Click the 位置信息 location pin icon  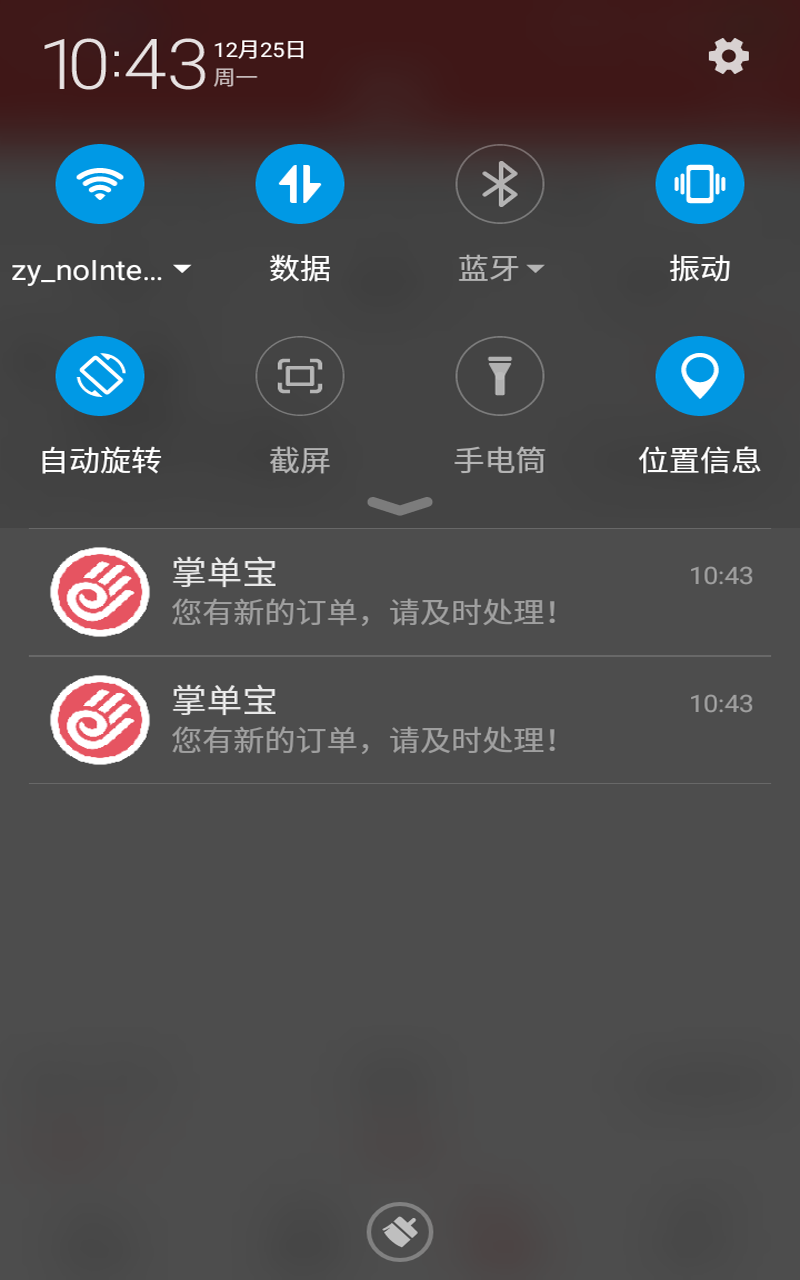pos(700,376)
